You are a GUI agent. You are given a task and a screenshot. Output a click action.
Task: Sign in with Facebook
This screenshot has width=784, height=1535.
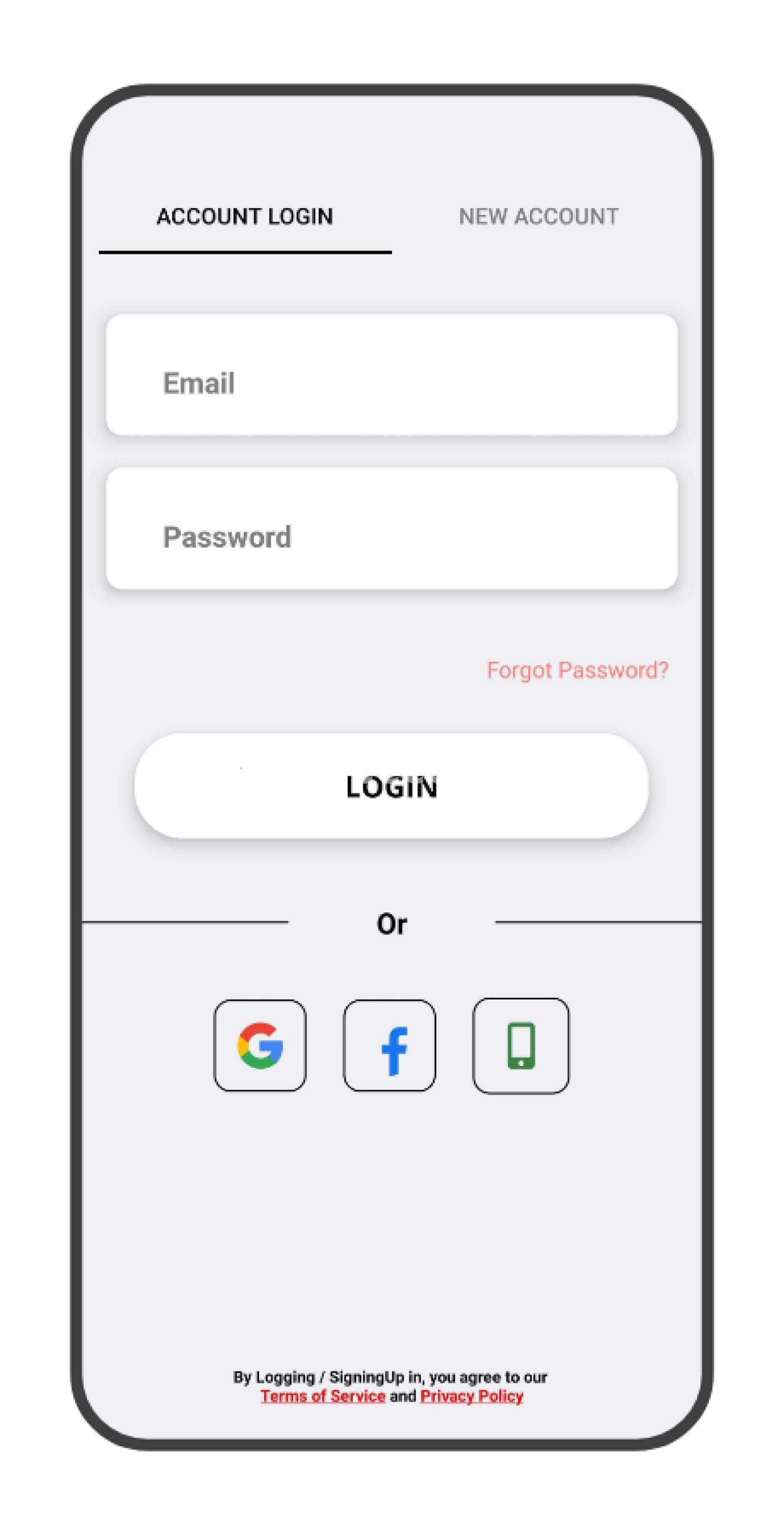pos(390,1046)
